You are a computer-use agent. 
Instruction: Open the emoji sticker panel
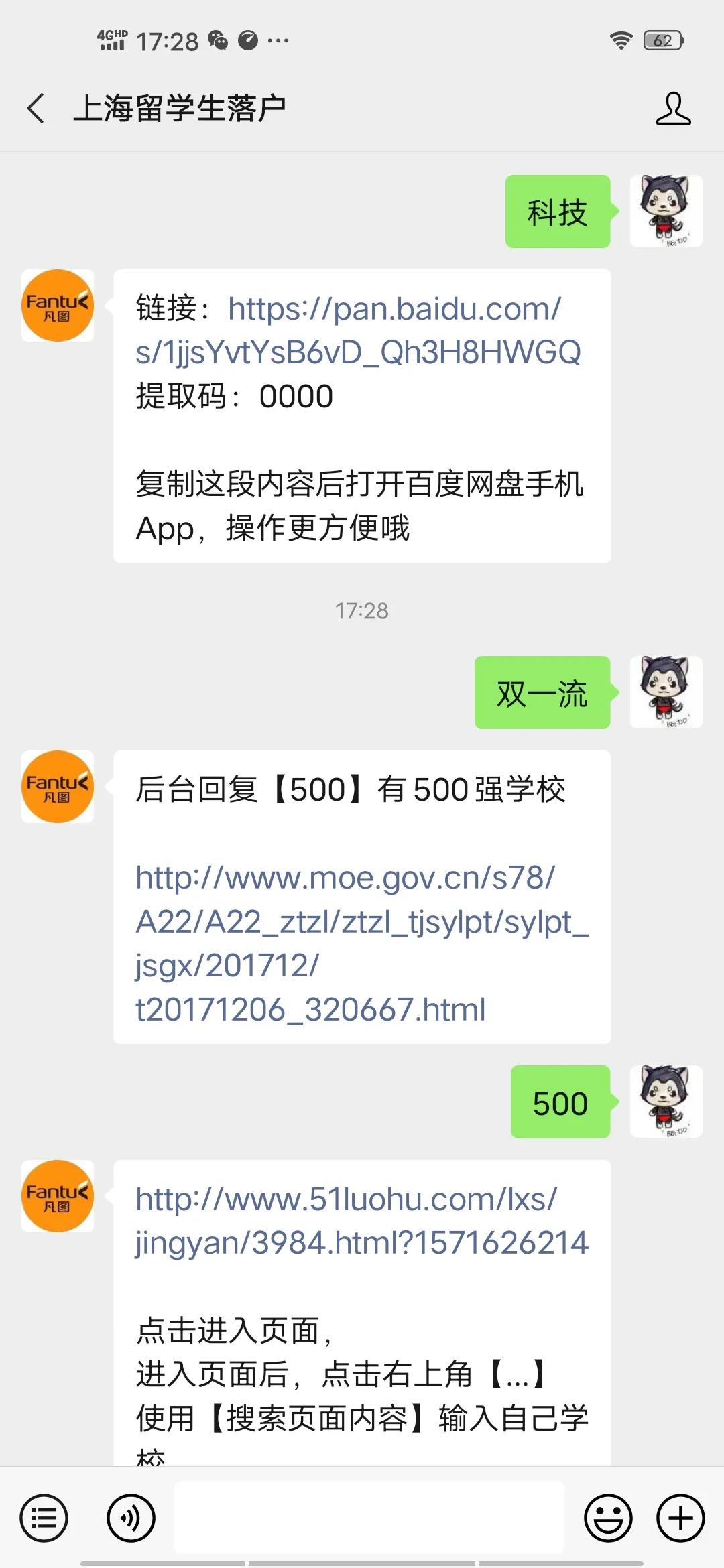(x=608, y=1518)
